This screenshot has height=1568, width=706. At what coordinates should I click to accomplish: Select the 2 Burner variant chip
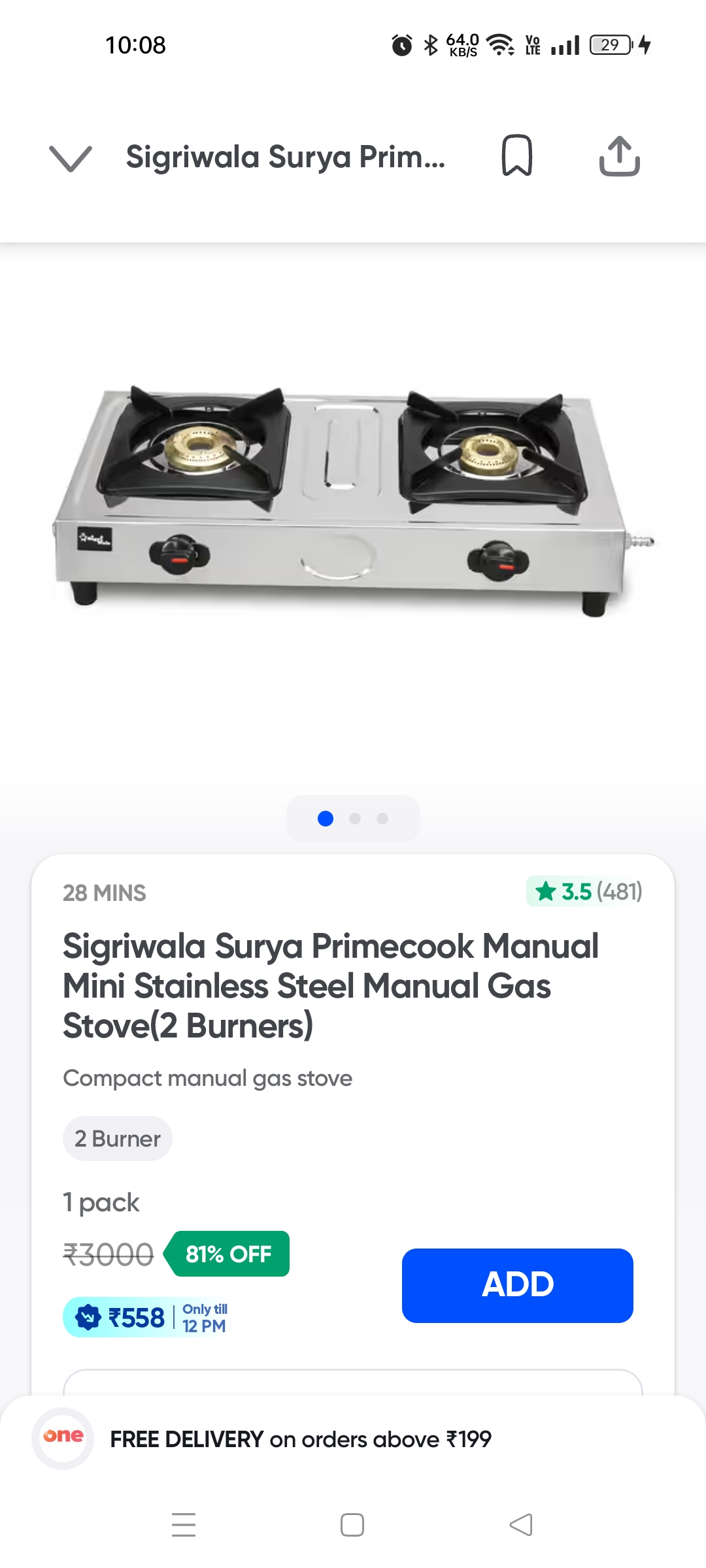[x=118, y=1139]
